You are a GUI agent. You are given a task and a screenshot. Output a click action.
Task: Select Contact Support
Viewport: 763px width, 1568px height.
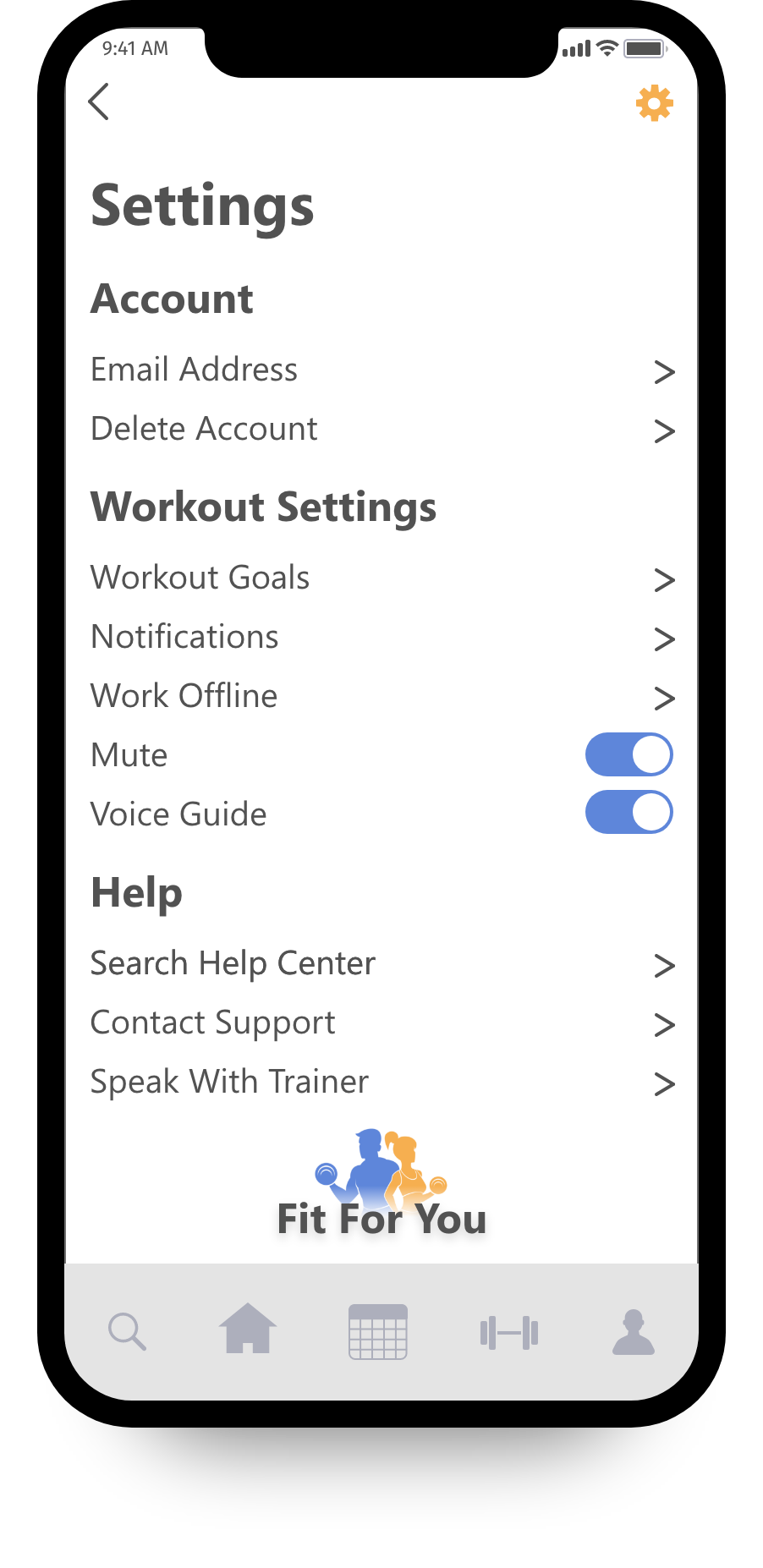coord(381,1023)
